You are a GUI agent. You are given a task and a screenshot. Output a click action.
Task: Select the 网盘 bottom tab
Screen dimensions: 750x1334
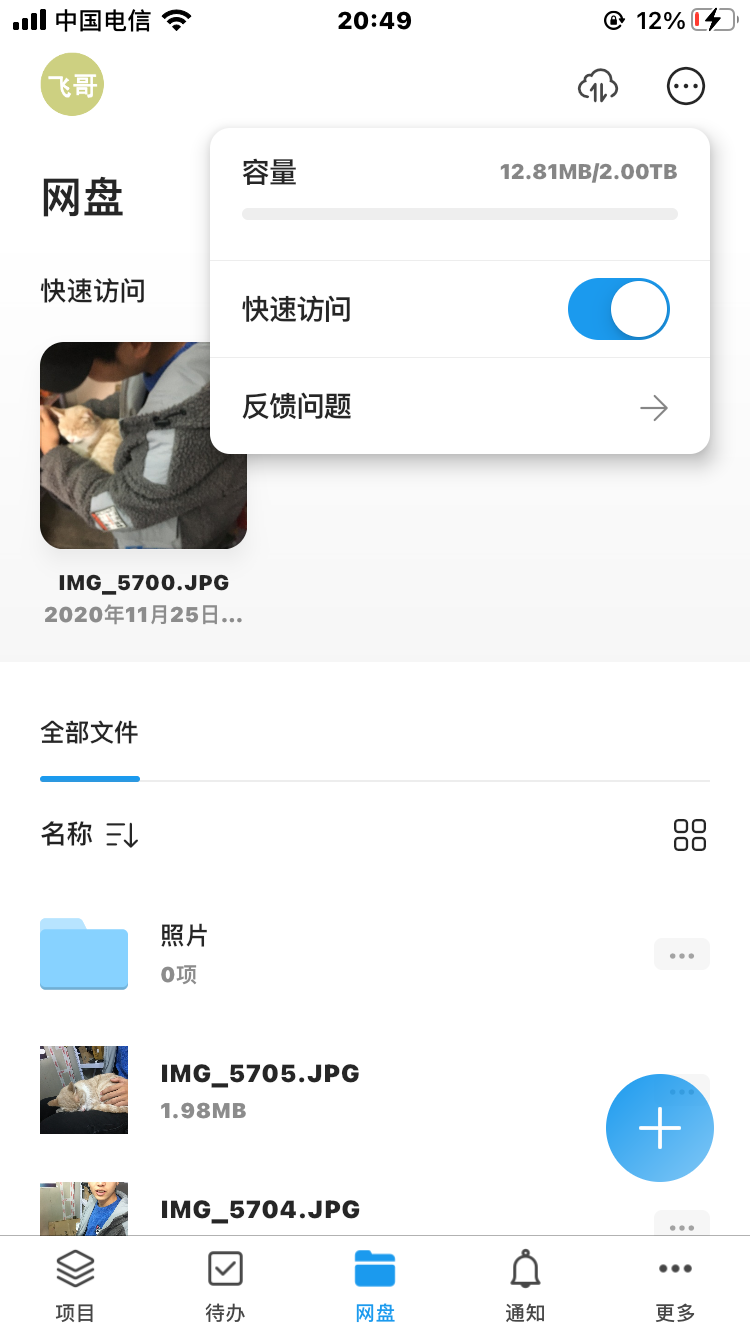(375, 1285)
